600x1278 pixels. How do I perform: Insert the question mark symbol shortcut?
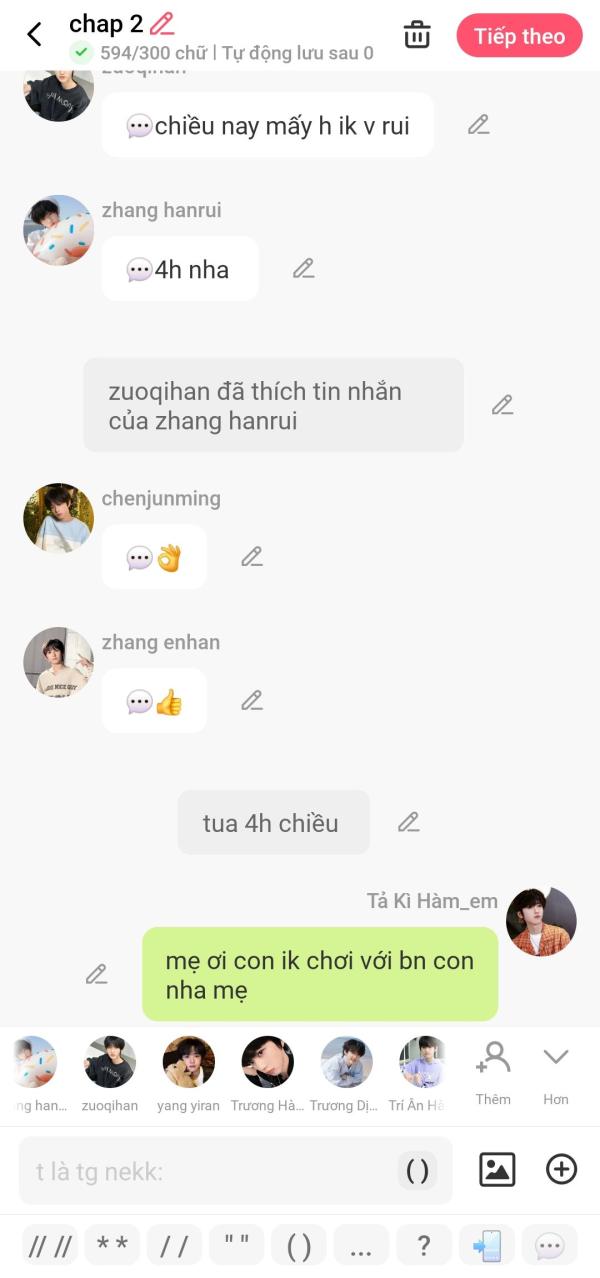tap(424, 1245)
